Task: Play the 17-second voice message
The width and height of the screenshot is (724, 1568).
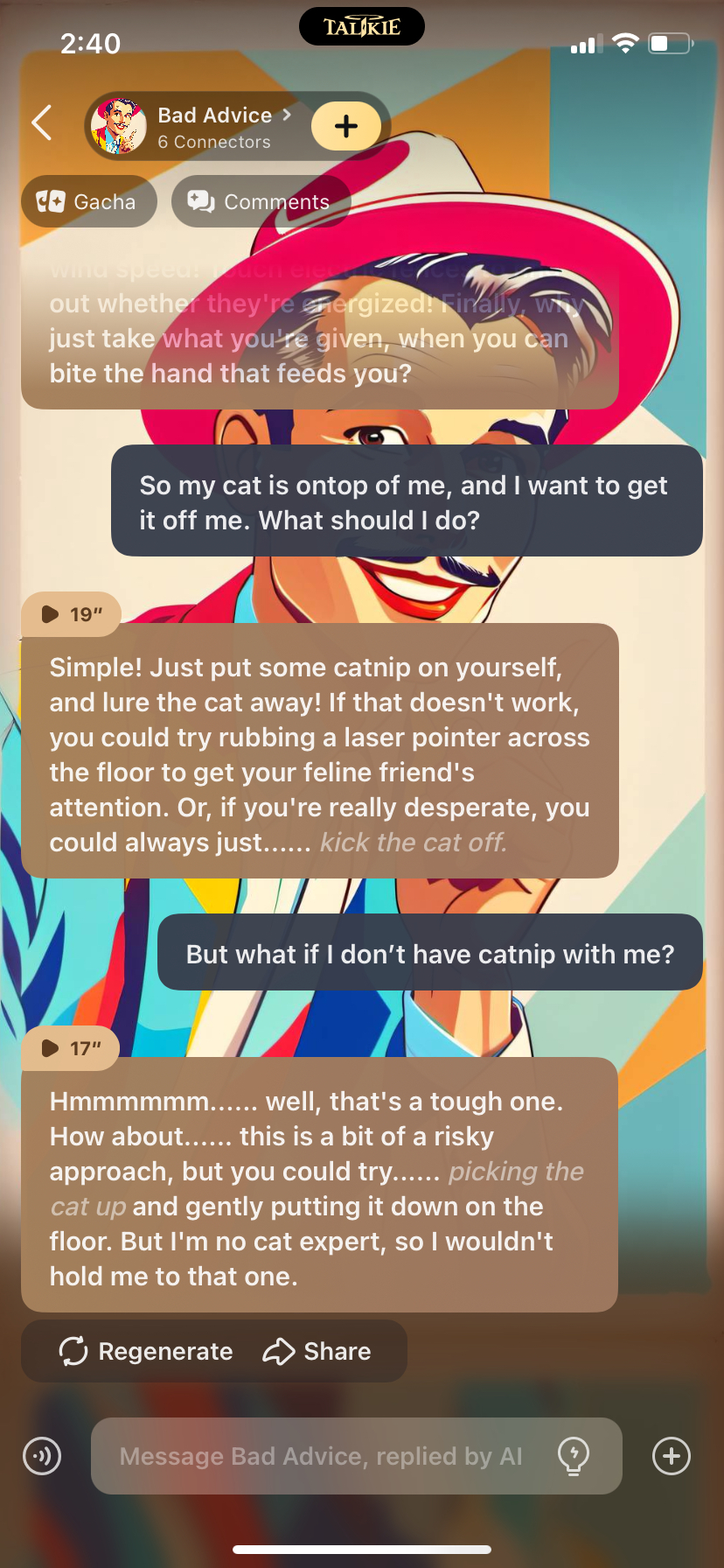Action: tap(71, 1048)
